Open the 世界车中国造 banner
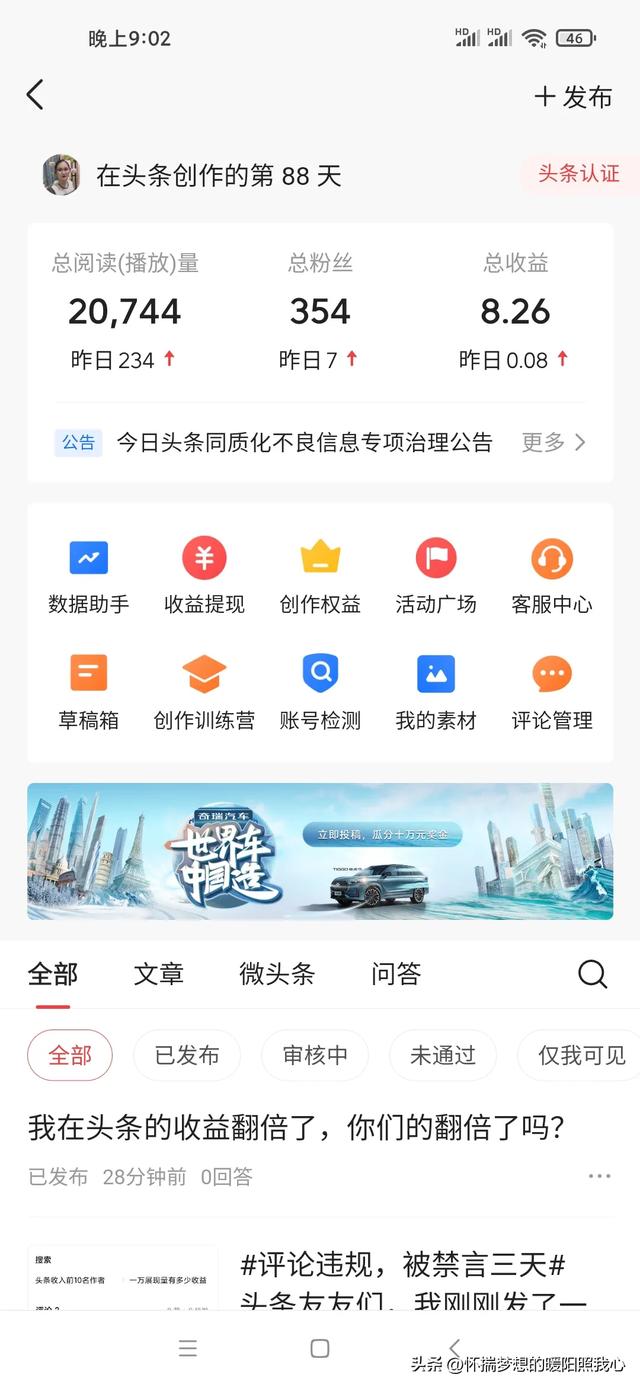This screenshot has height=1387, width=640. tap(320, 851)
